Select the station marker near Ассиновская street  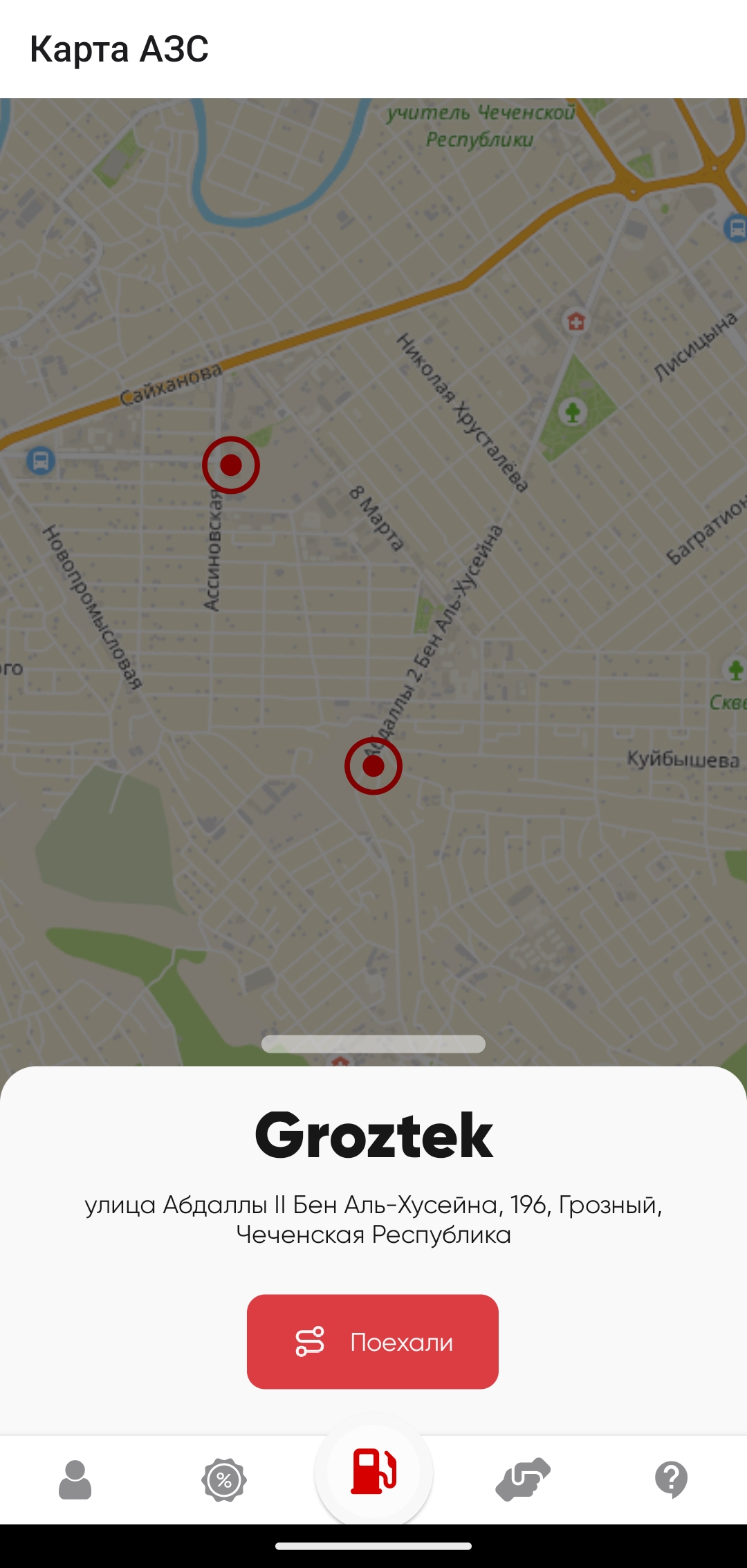231,465
